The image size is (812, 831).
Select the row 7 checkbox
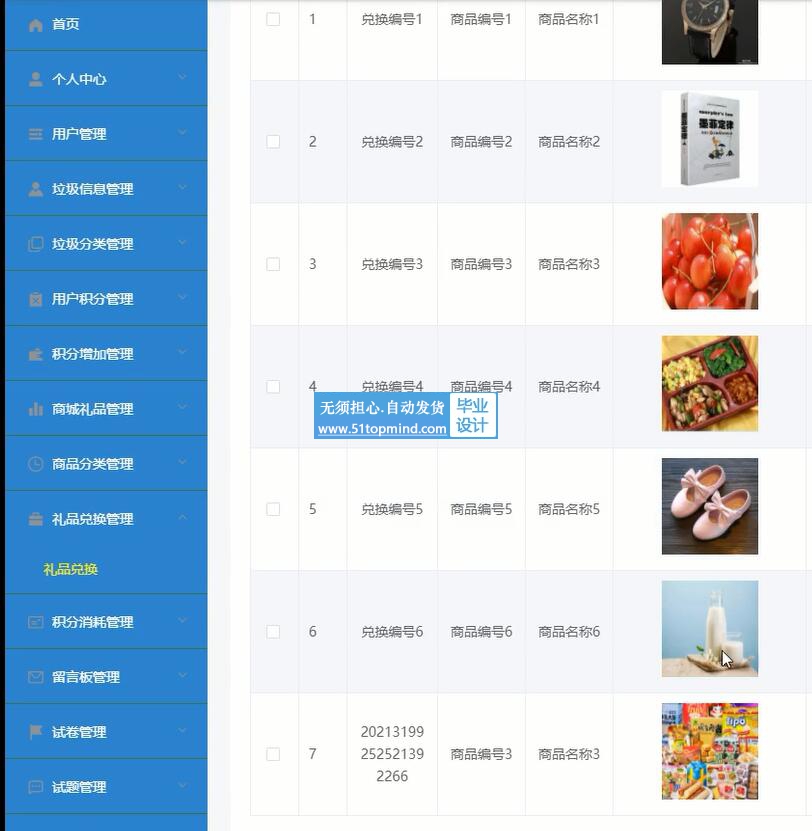tap(273, 754)
